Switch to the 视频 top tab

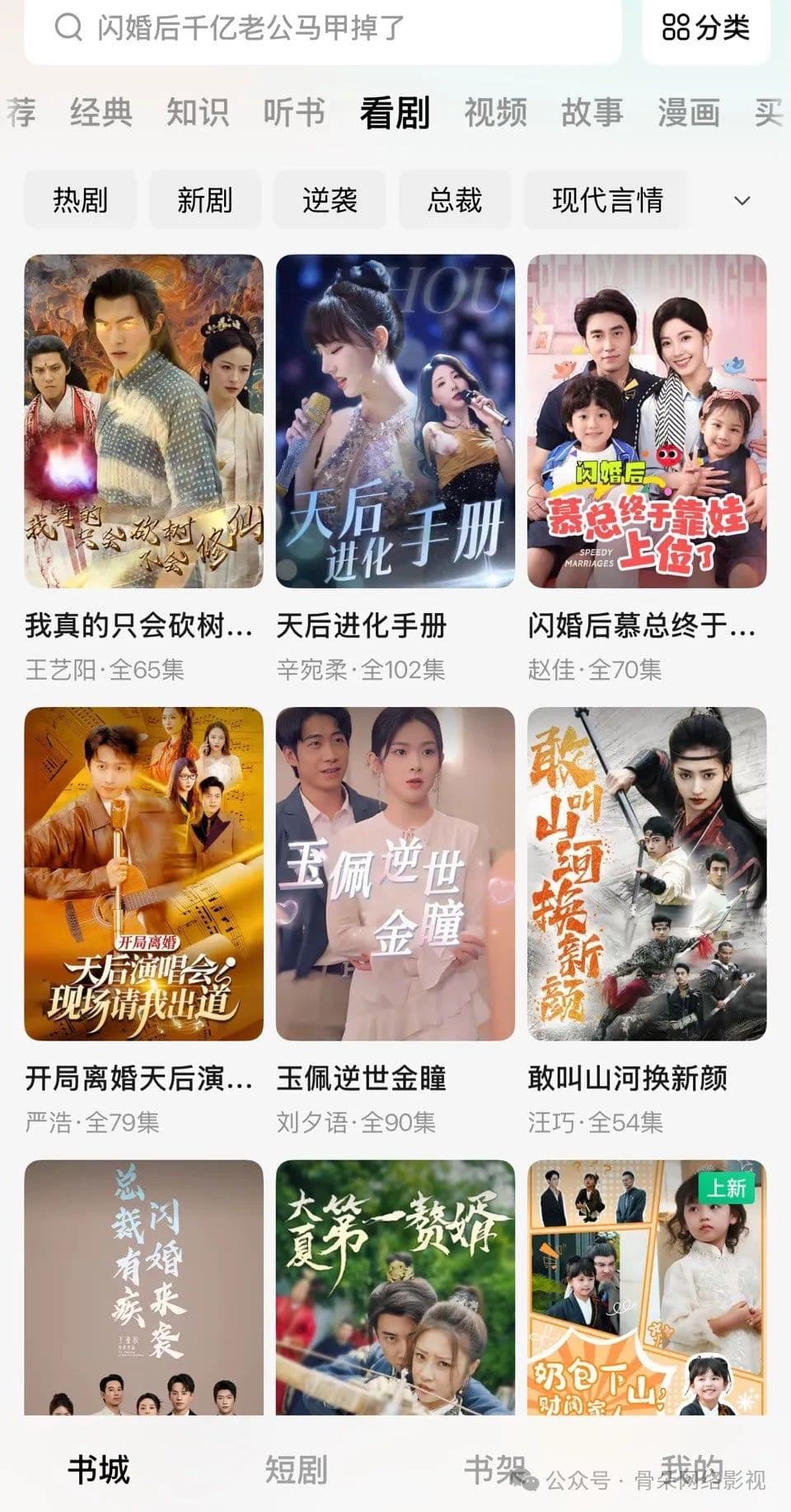tap(495, 112)
